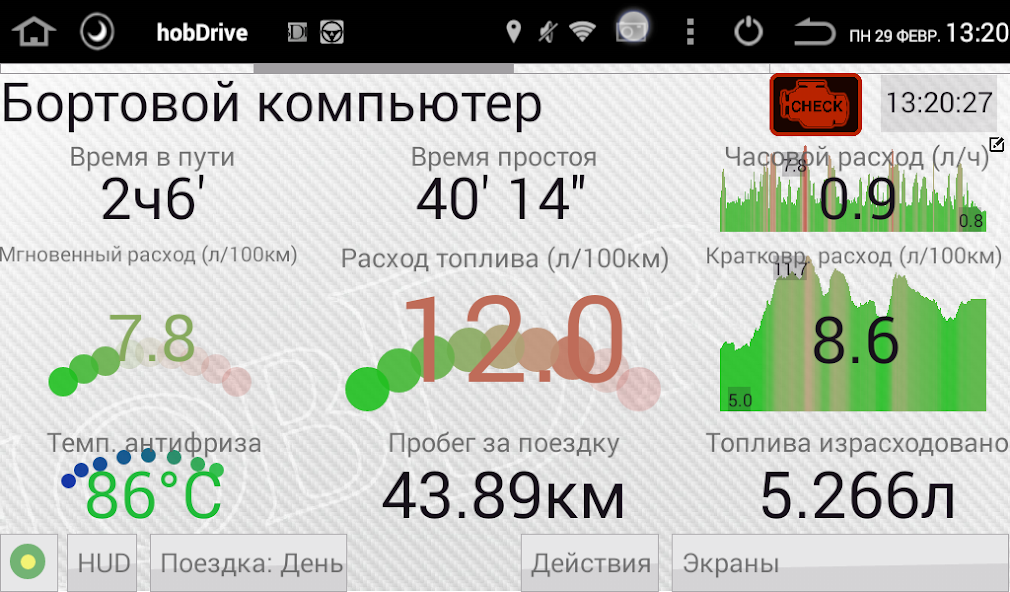Tap the power button icon

tap(748, 32)
